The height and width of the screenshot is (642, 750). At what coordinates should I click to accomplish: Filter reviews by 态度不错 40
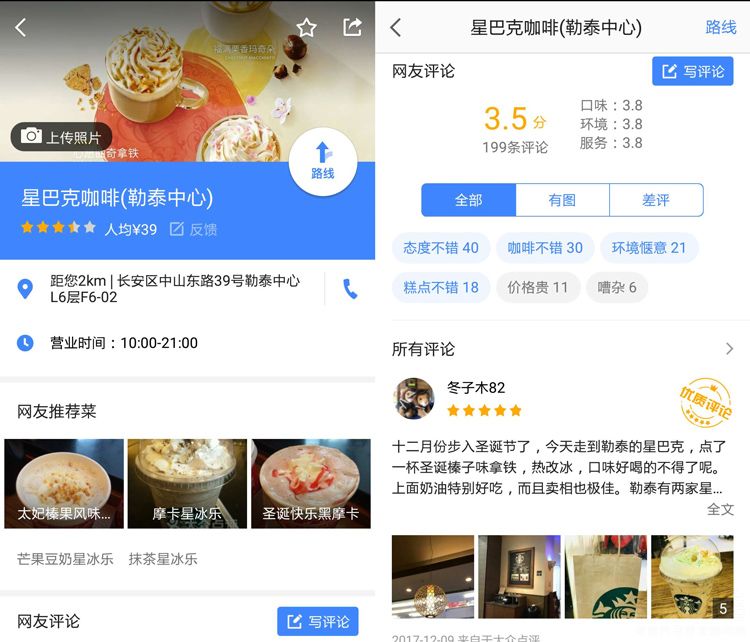pos(440,248)
